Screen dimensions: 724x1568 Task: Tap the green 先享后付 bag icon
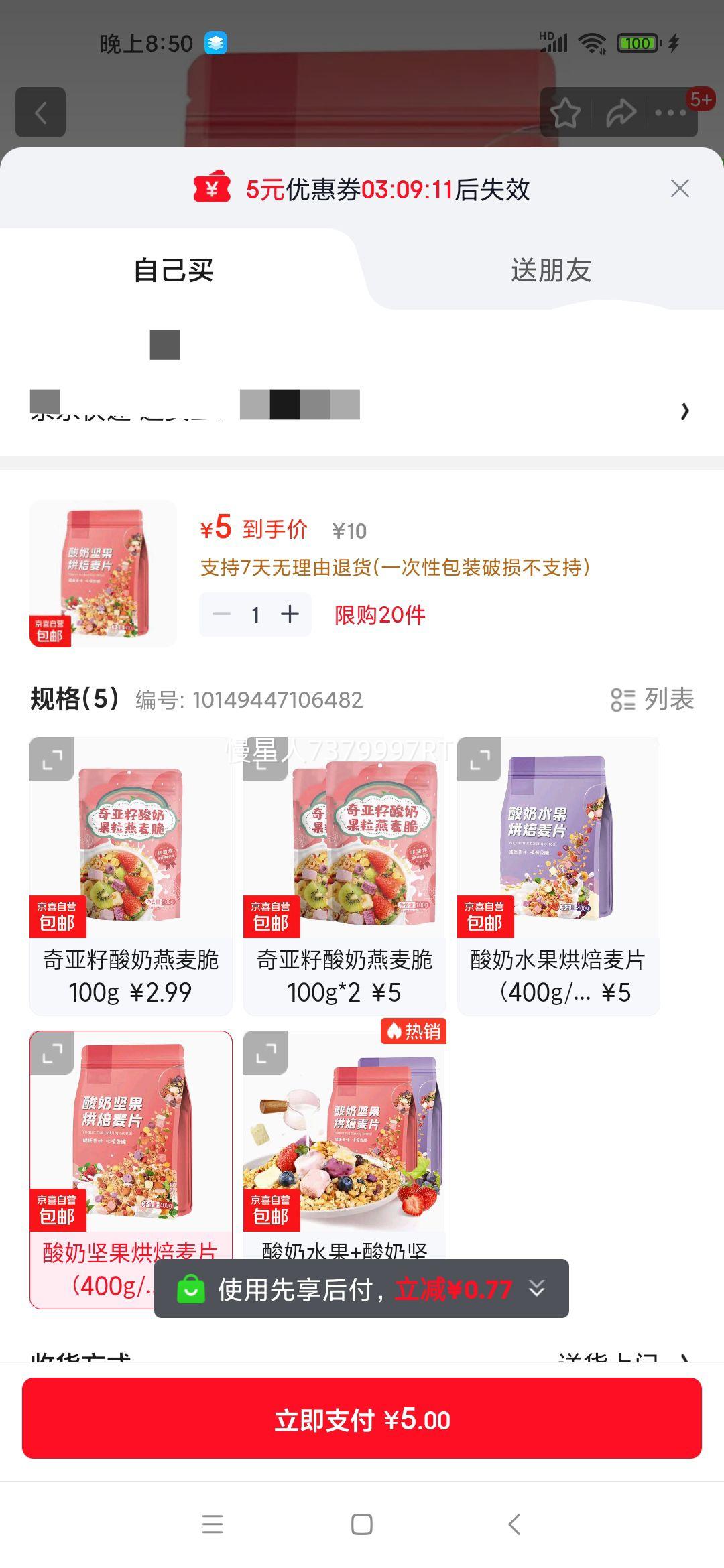tap(190, 1289)
